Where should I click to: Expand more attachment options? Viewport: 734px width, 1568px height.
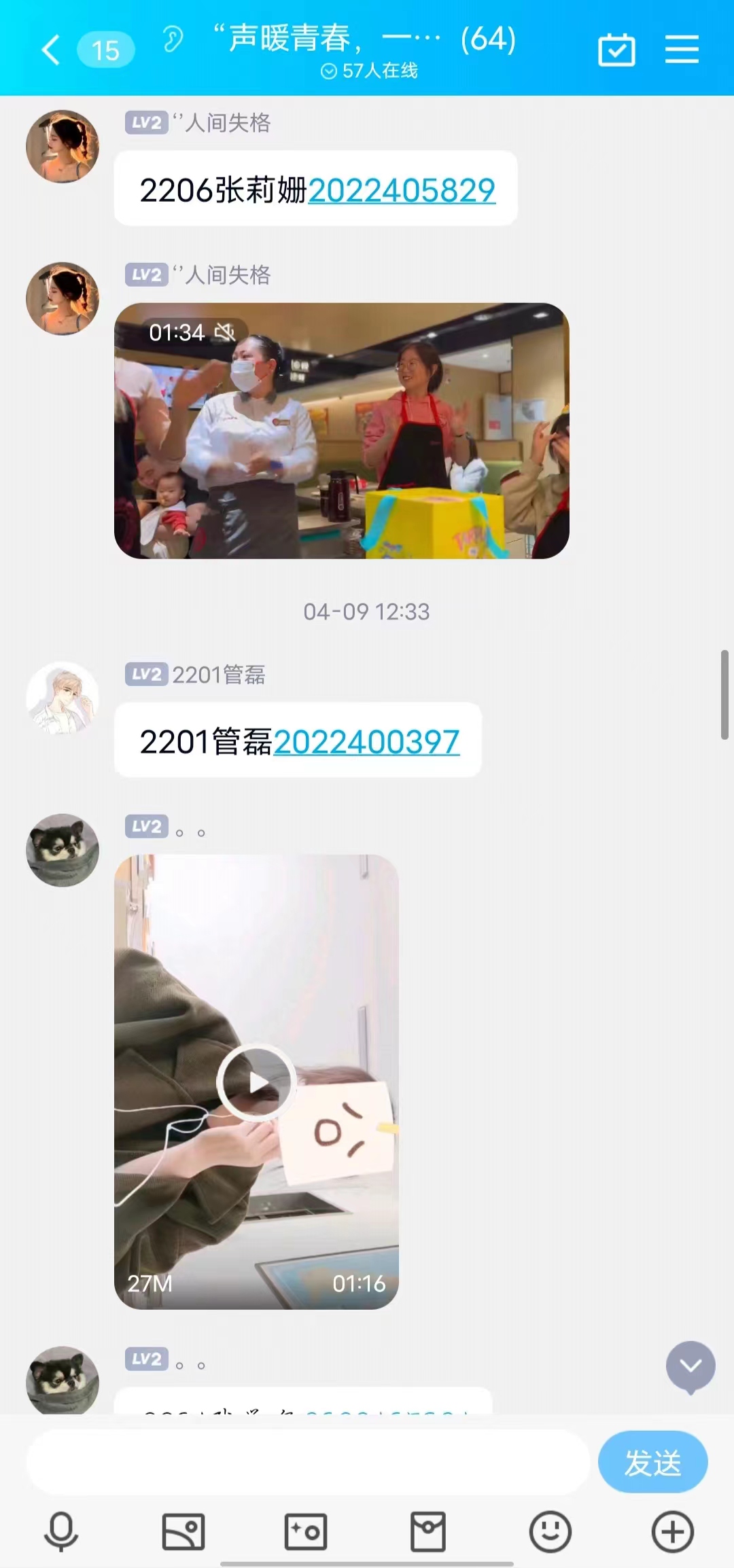pyautogui.click(x=672, y=1532)
